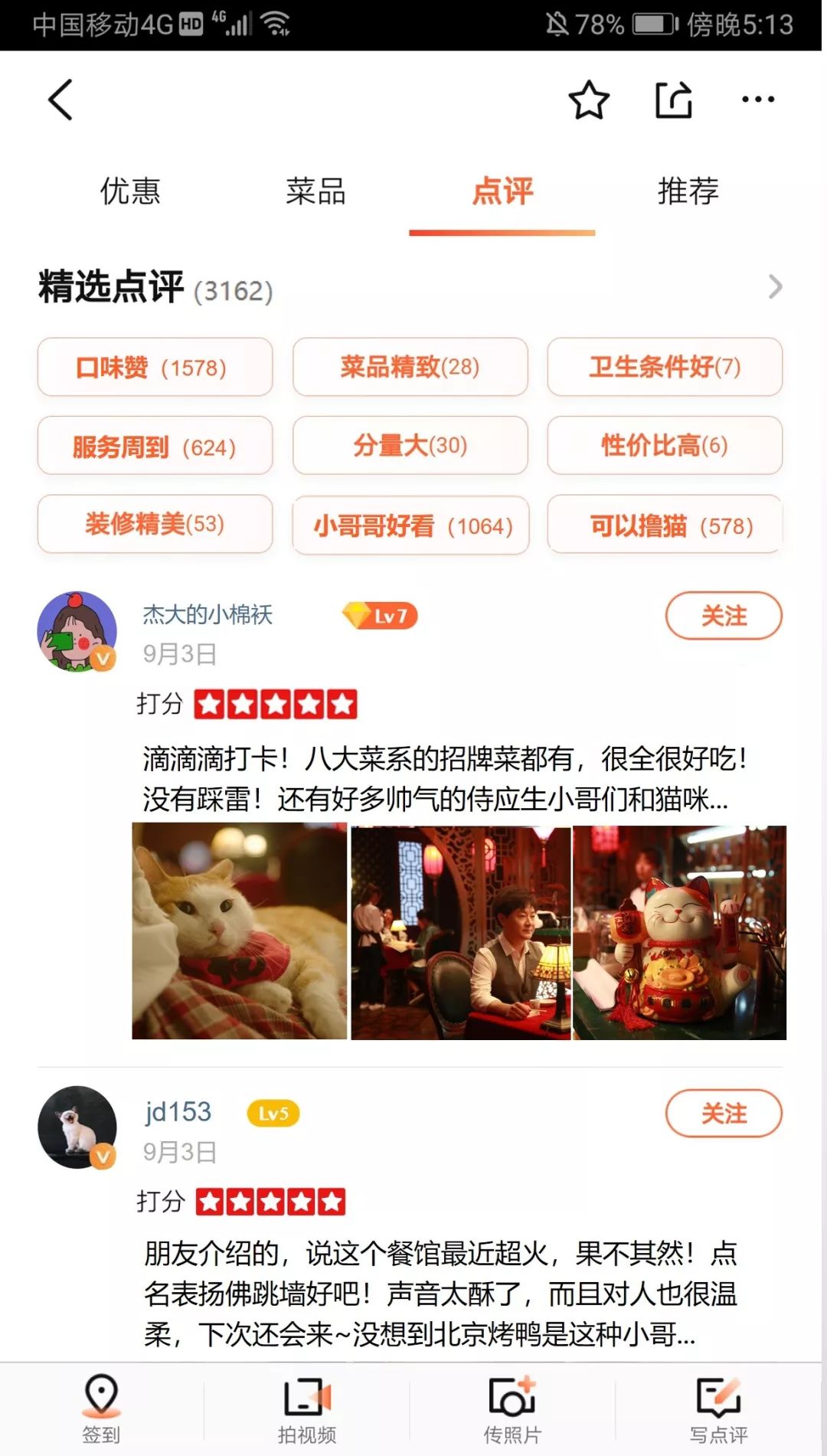Select the 可以撸猫 (578) tag
This screenshot has width=827, height=1456.
tap(665, 525)
